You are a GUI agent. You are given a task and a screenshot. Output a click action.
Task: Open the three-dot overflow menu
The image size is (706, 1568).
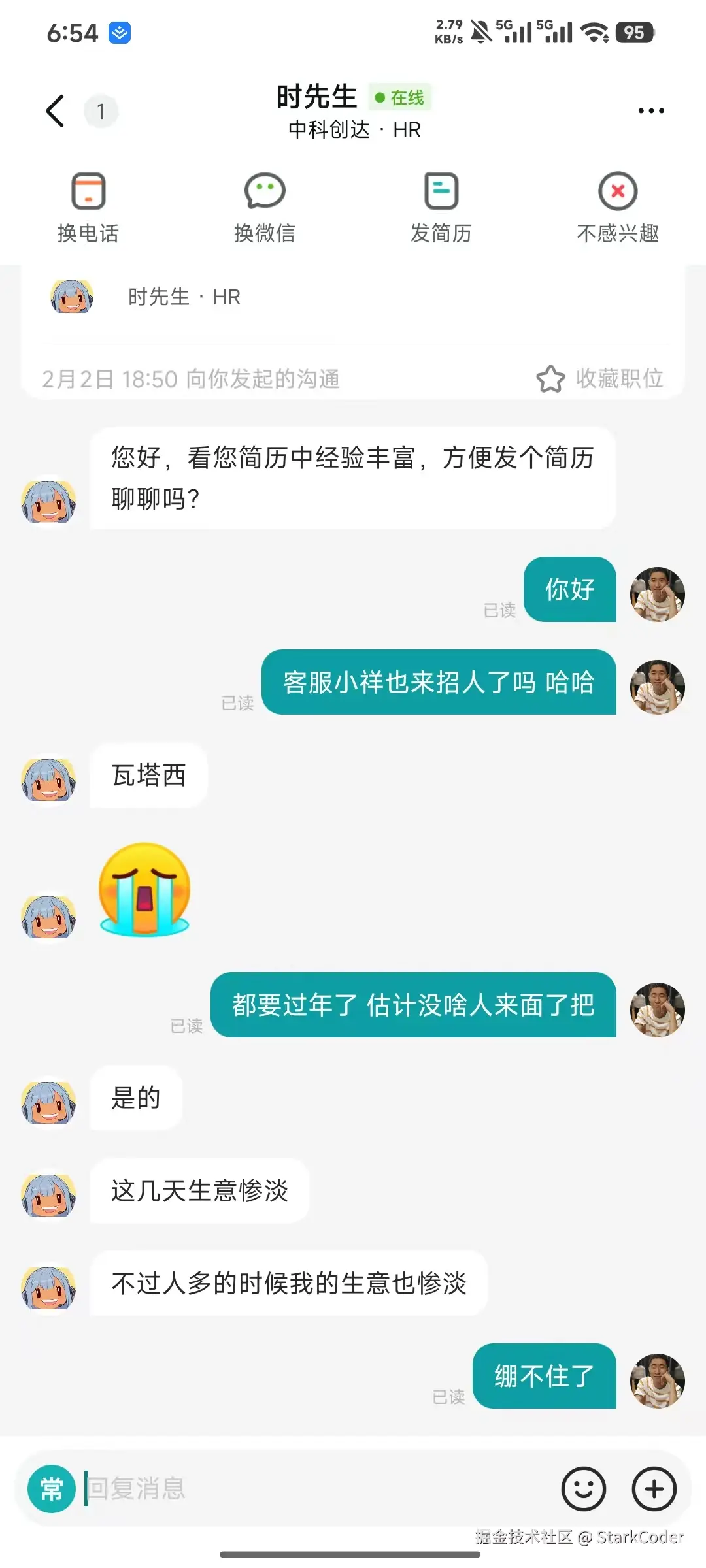tap(650, 110)
